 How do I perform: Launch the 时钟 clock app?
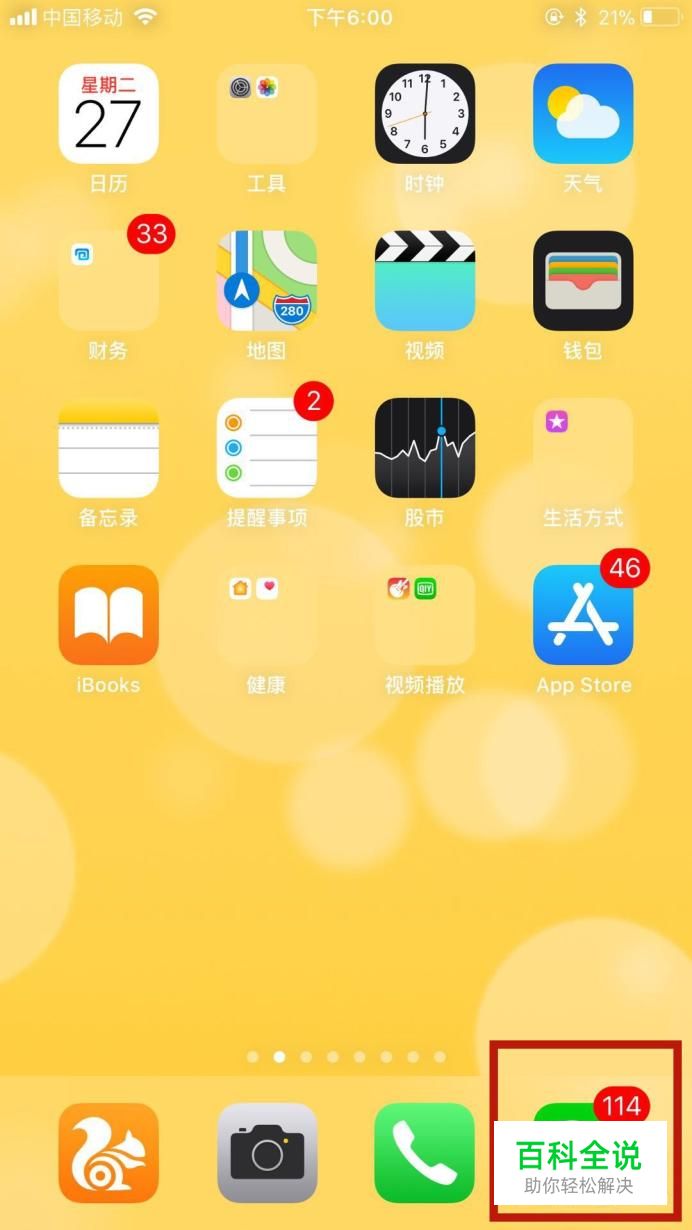pos(424,114)
